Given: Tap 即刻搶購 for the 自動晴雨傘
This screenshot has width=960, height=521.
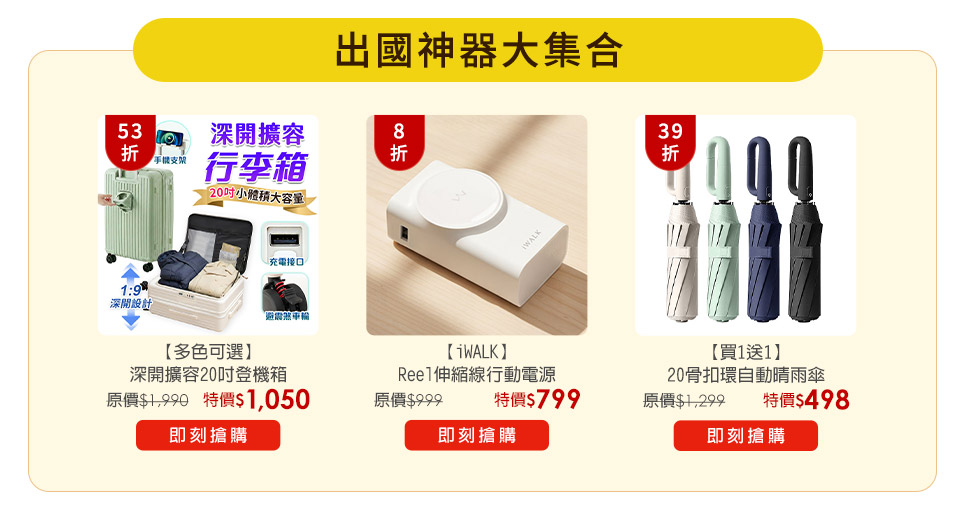Looking at the screenshot, I should point(745,435).
